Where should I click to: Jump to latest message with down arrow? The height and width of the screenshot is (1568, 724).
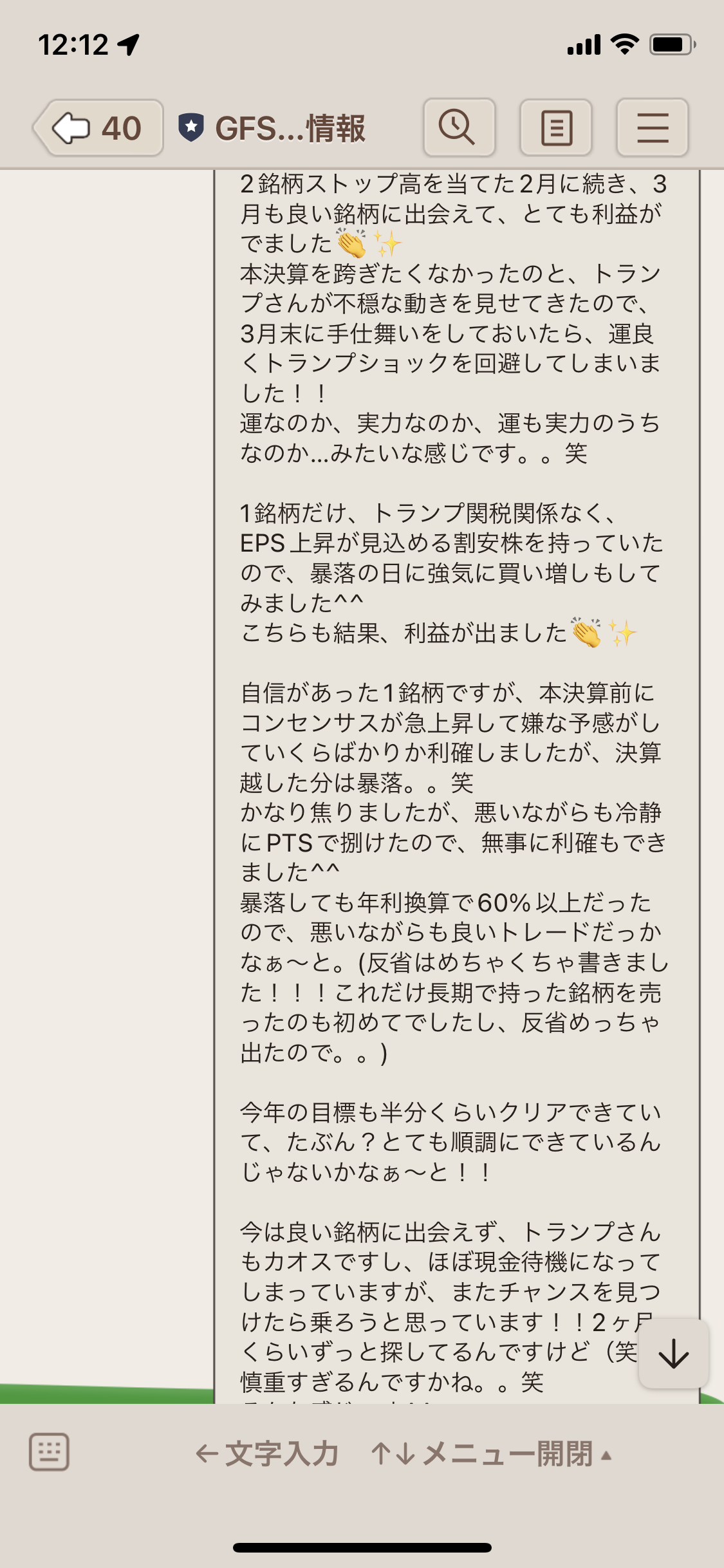tap(673, 1353)
